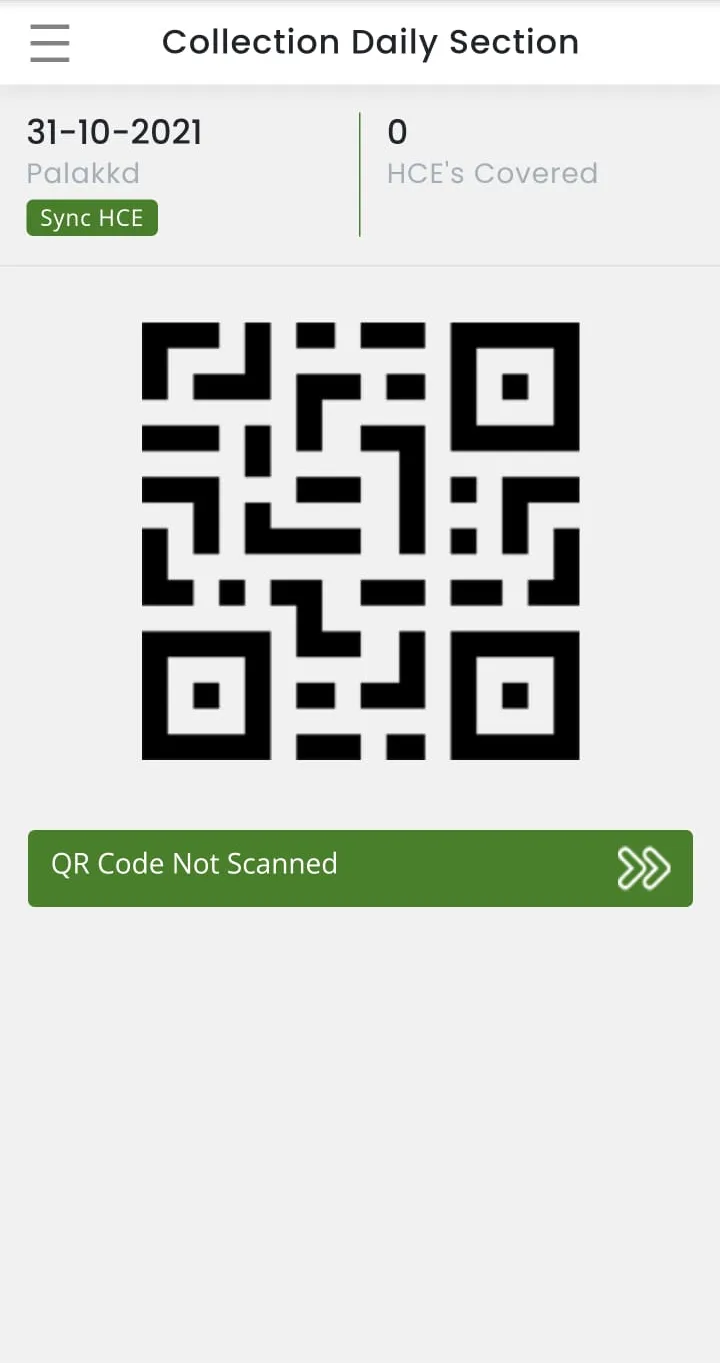720x1363 pixels.
Task: Open the hamburger drawer menu
Action: pos(49,43)
